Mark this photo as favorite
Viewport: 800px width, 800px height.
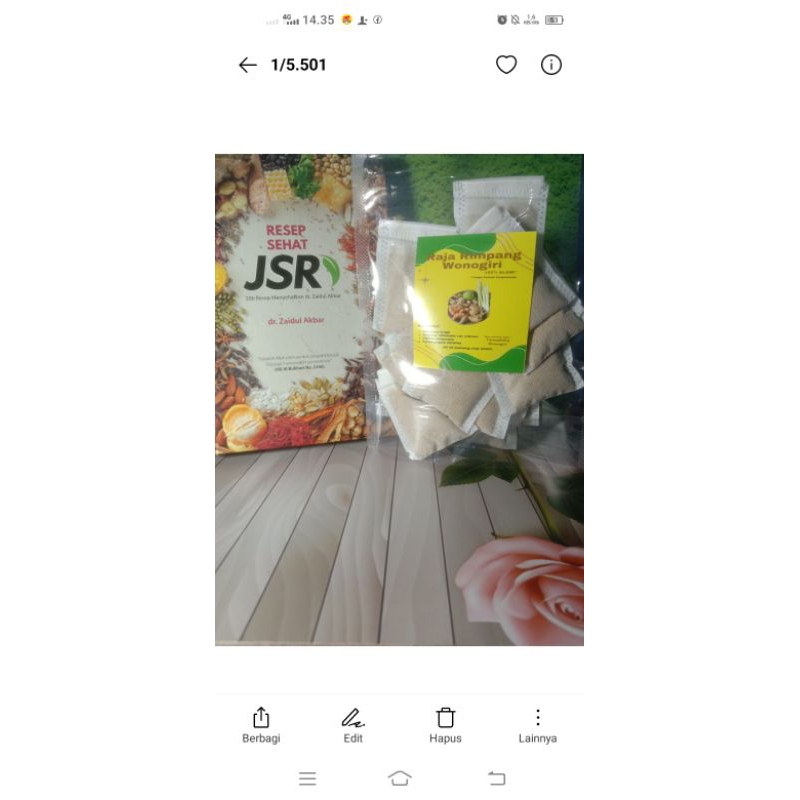pos(506,65)
